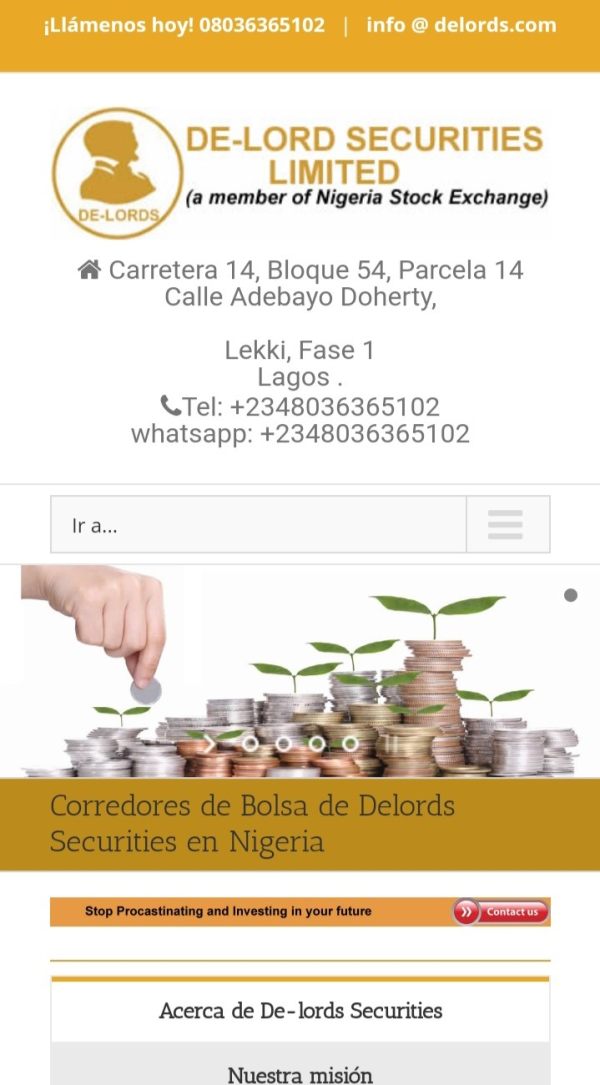Open the De-Lord Securities logo homepage link
This screenshot has height=1085, width=600.
300,173
